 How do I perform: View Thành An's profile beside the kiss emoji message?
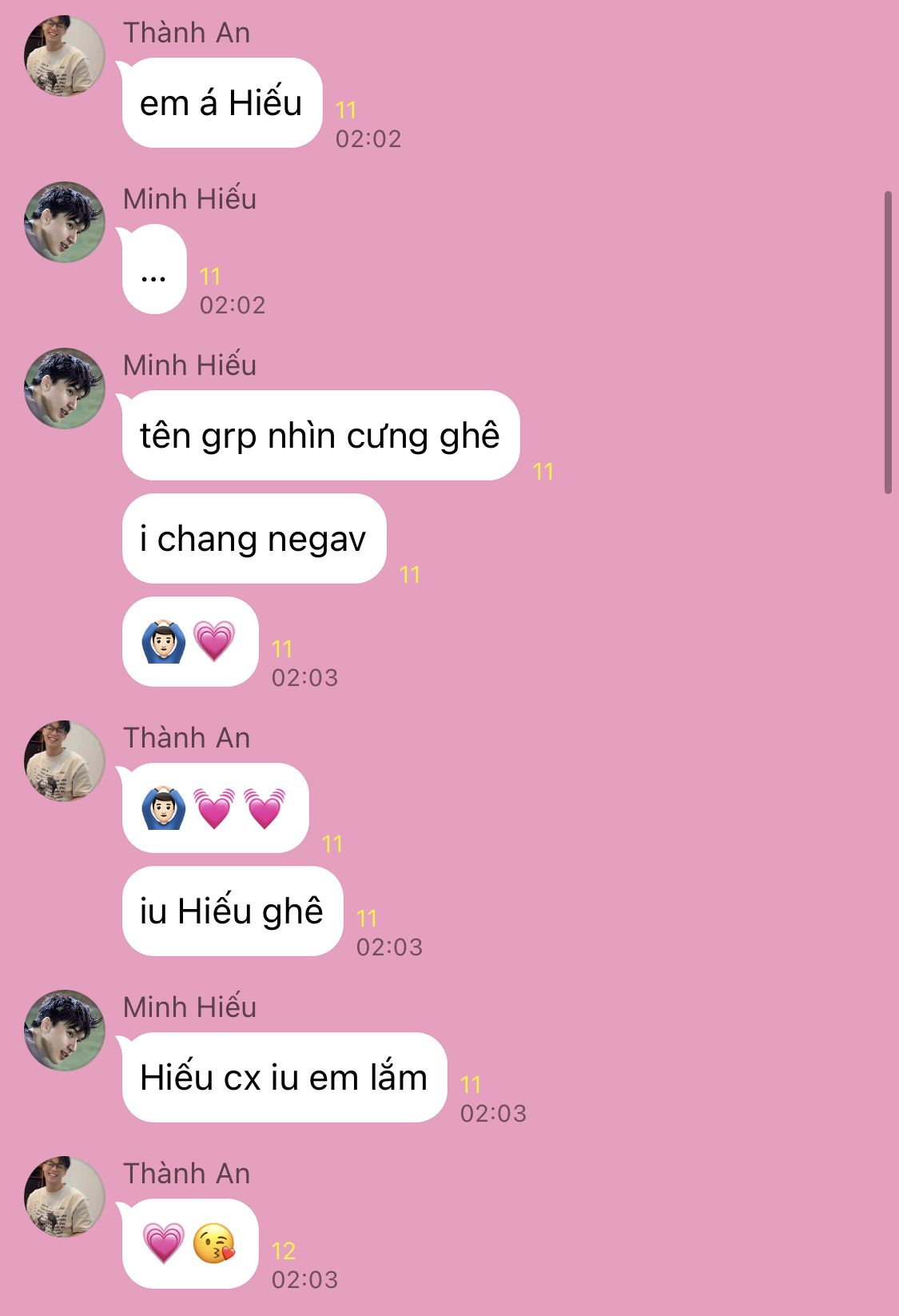point(65,1197)
